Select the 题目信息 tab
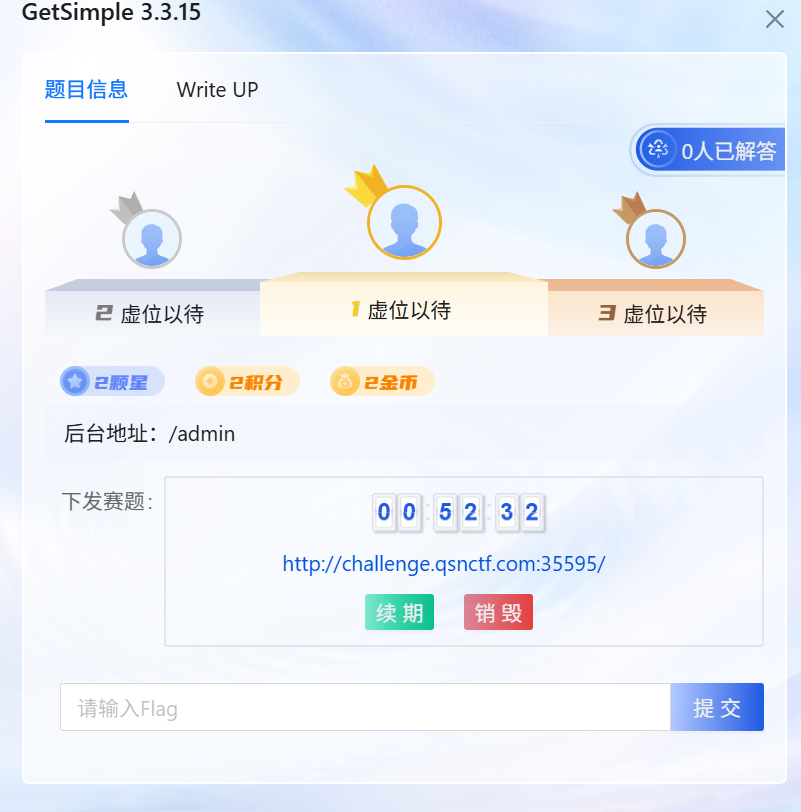 pos(86,90)
